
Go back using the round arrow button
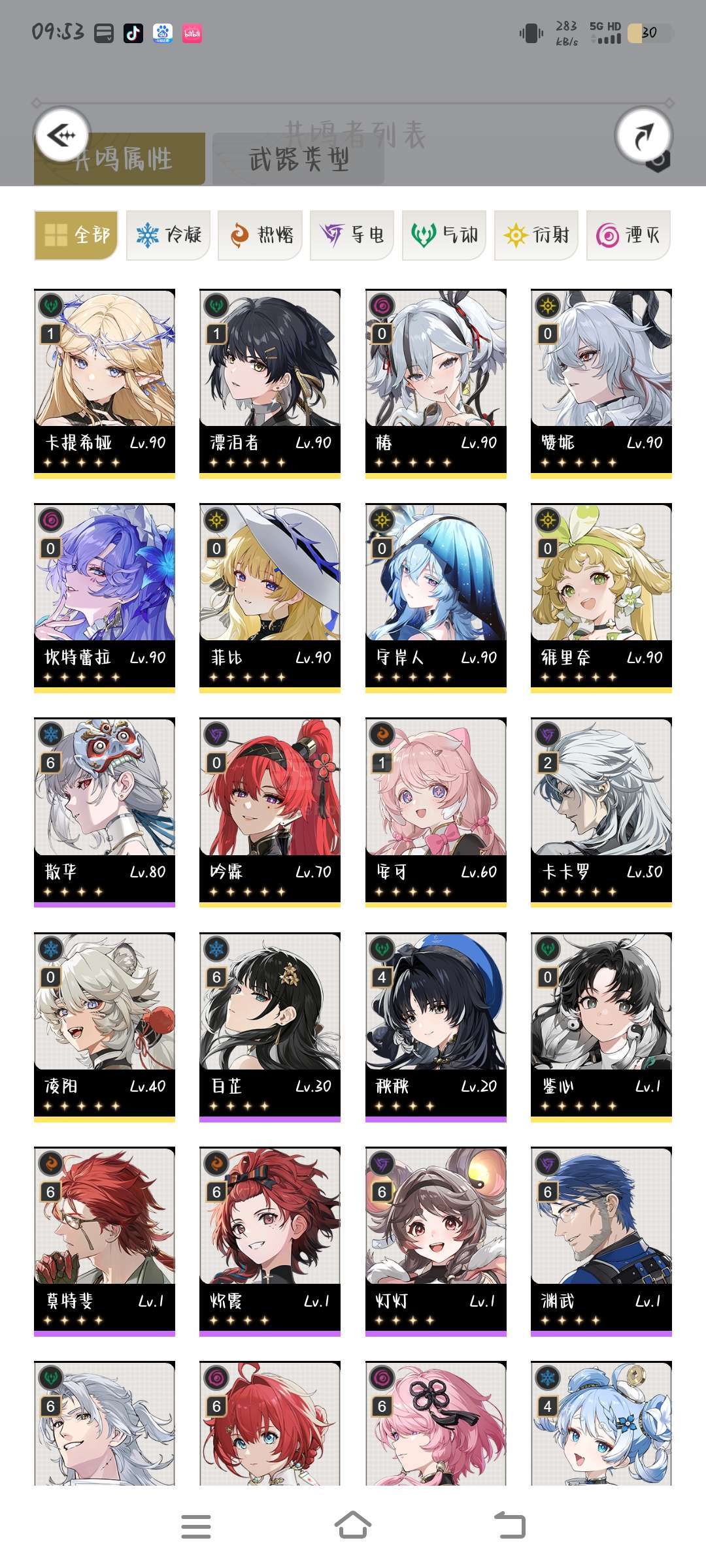tap(62, 135)
